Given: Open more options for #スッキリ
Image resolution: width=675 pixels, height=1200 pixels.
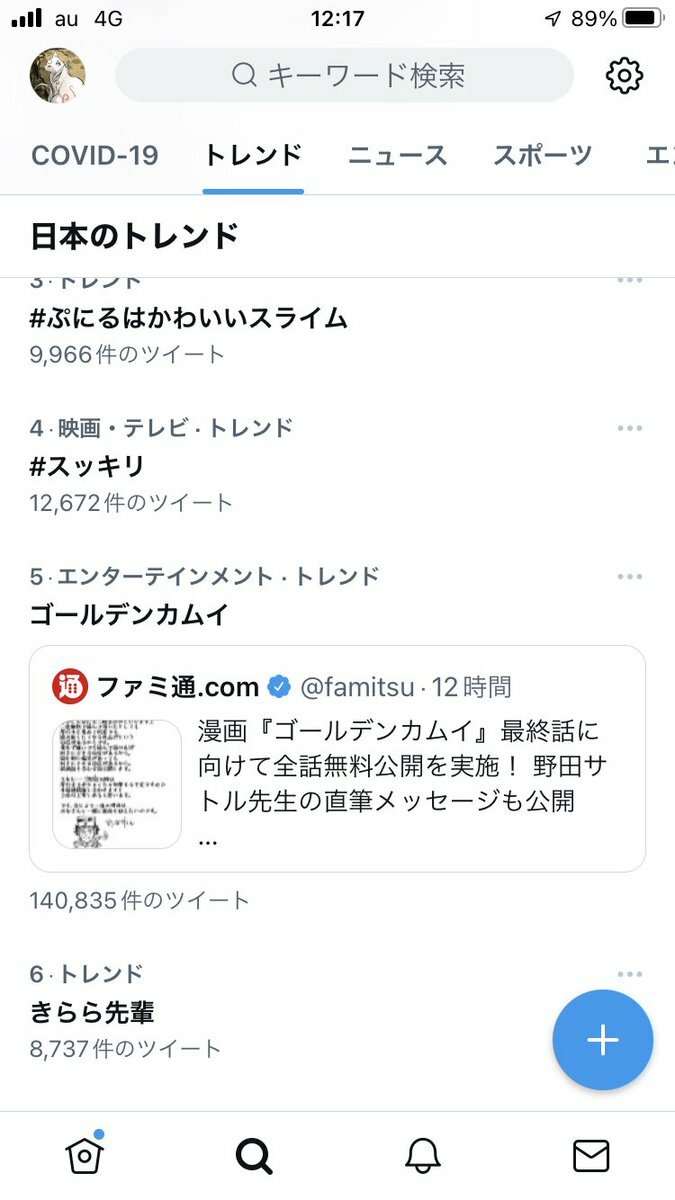Looking at the screenshot, I should click(629, 428).
